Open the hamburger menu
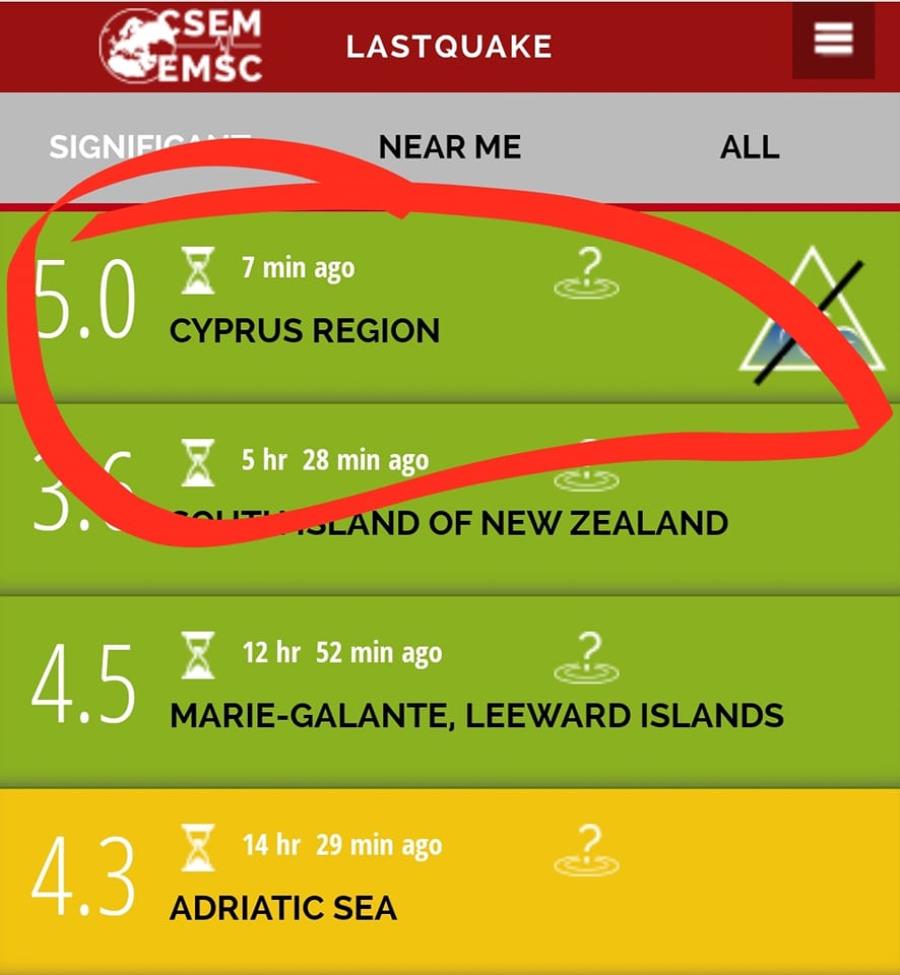Viewport: 900px width, 975px height. pyautogui.click(x=833, y=41)
